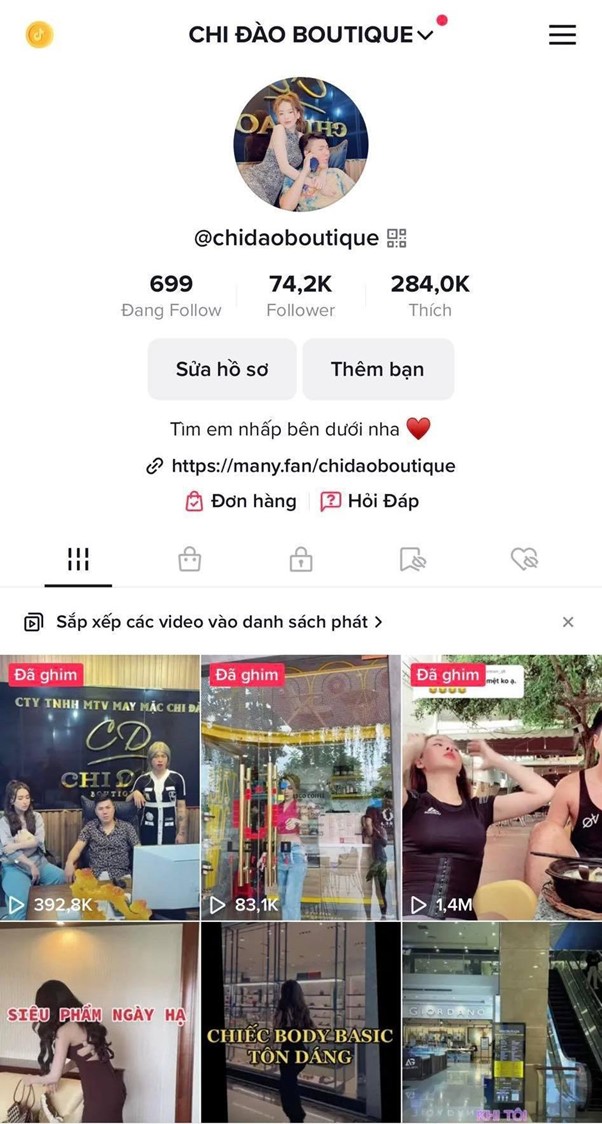Open pinned video with 392,8K views
This screenshot has height=1124, width=602.
pyautogui.click(x=100, y=787)
